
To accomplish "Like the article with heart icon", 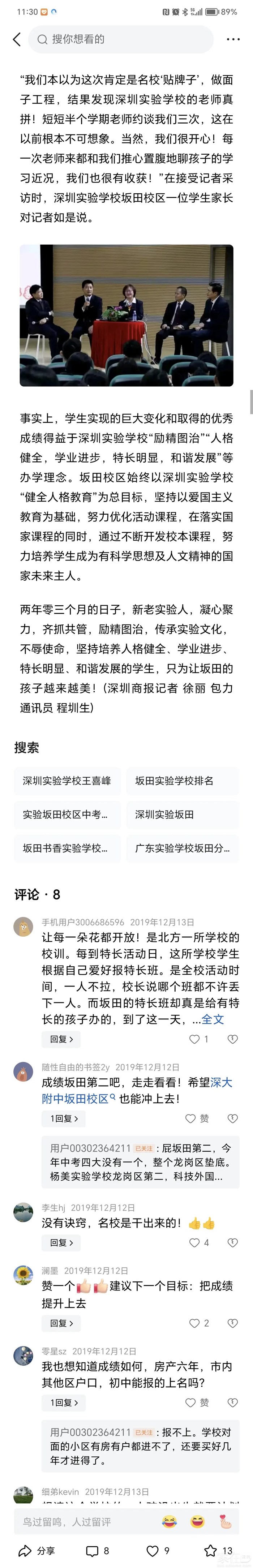I will pos(158,1550).
